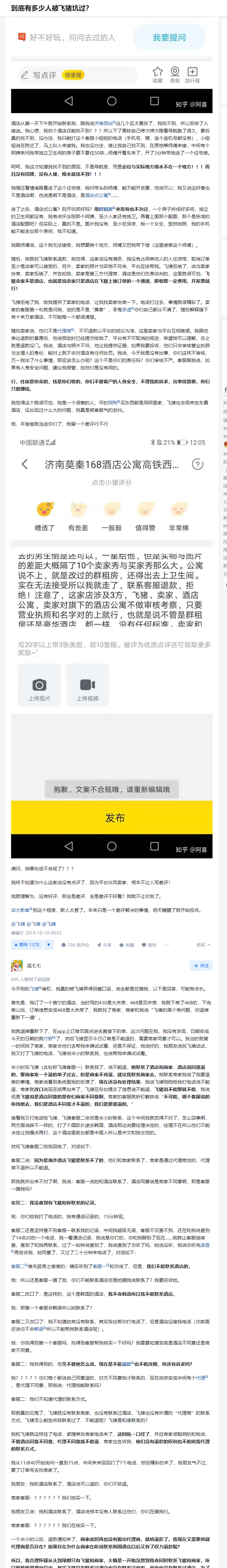The image size is (227, 1568).
Task: Open the page title 到底有多少人被飞猪坑过？
Action: point(50,8)
